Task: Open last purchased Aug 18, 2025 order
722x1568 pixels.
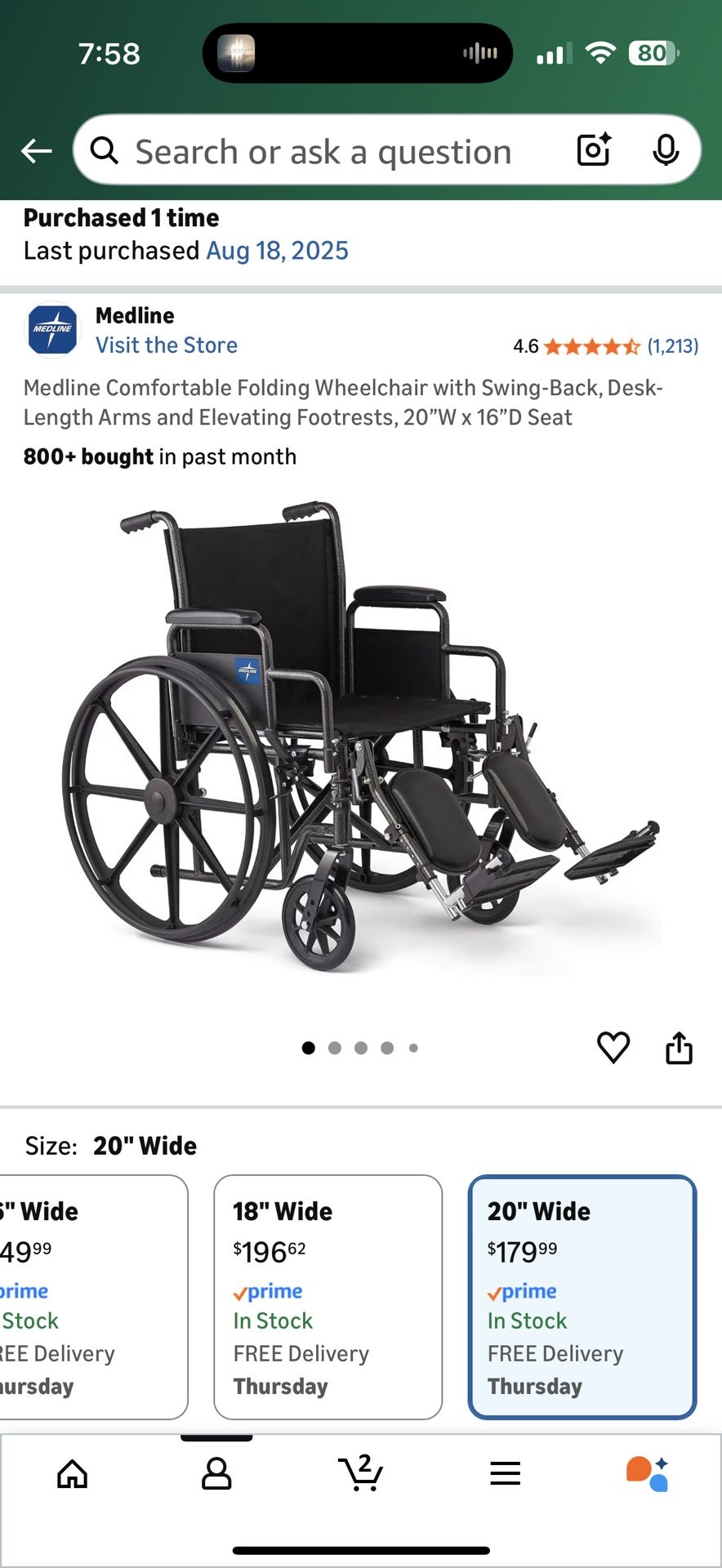Action: tap(277, 251)
